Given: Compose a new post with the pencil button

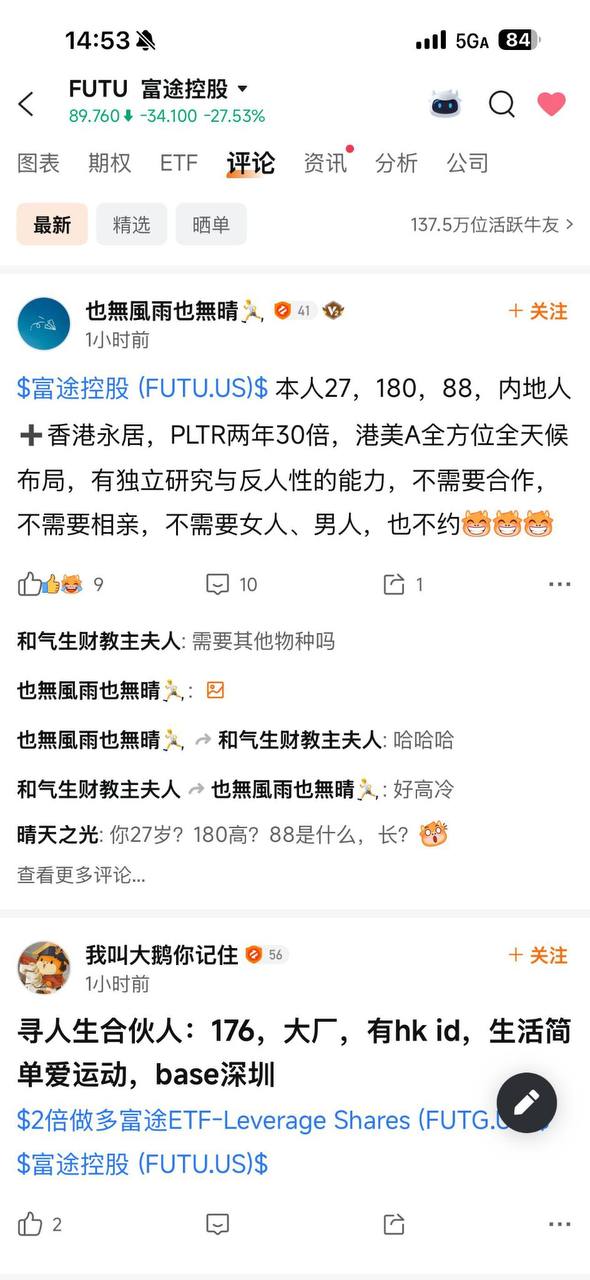Looking at the screenshot, I should click(x=526, y=1103).
